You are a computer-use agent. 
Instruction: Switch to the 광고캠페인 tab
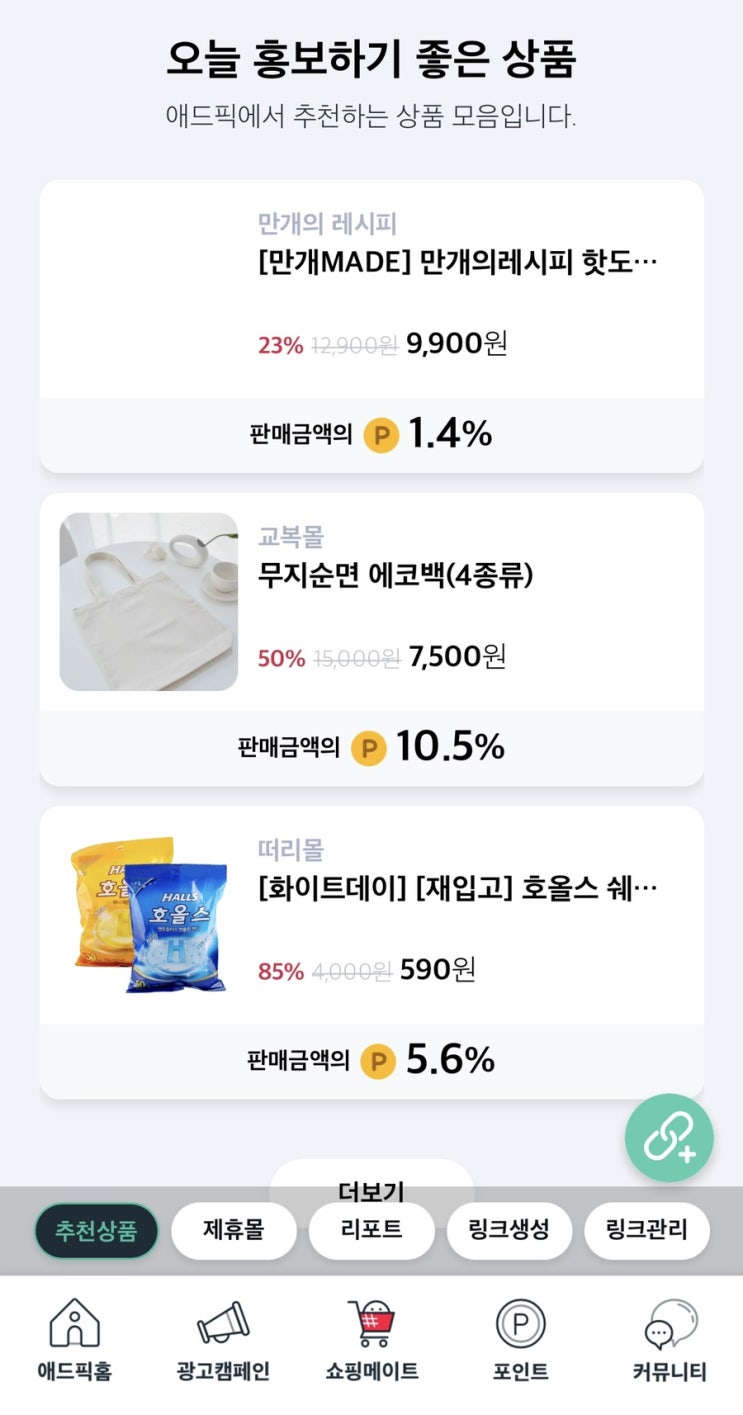pos(223,1342)
